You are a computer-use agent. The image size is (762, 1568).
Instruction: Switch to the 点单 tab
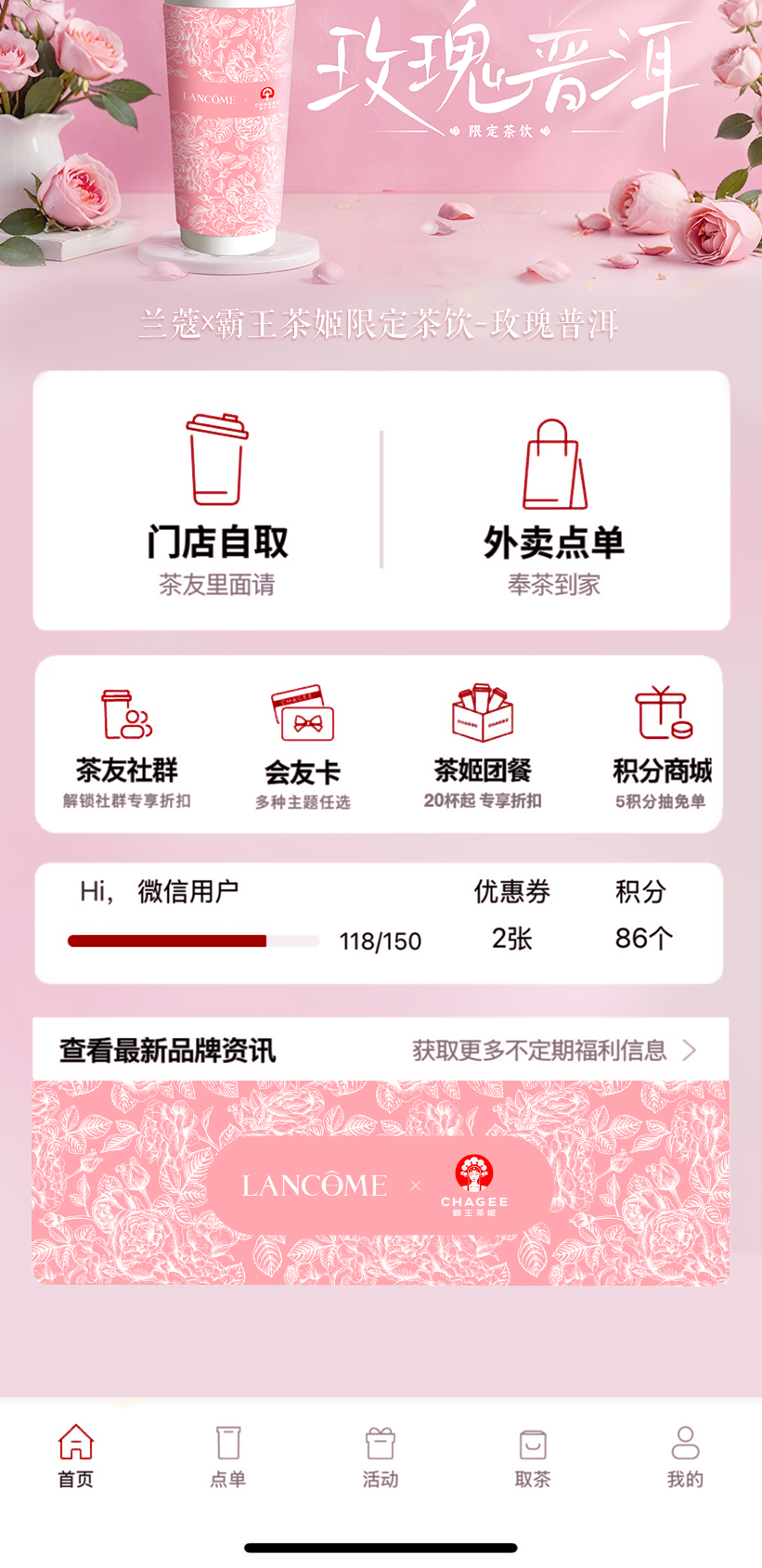tap(228, 1457)
